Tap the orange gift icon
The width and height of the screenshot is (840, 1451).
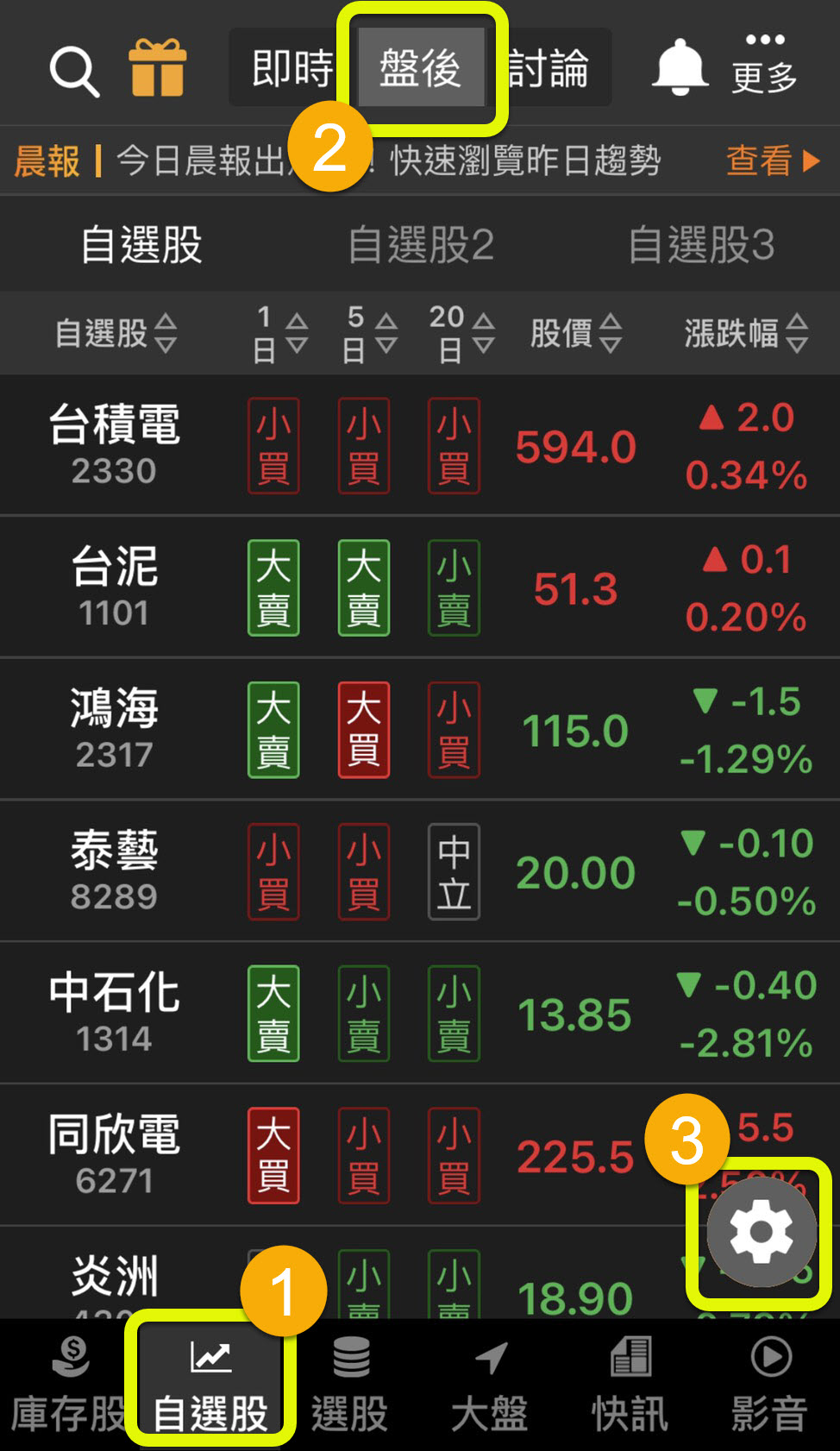157,67
